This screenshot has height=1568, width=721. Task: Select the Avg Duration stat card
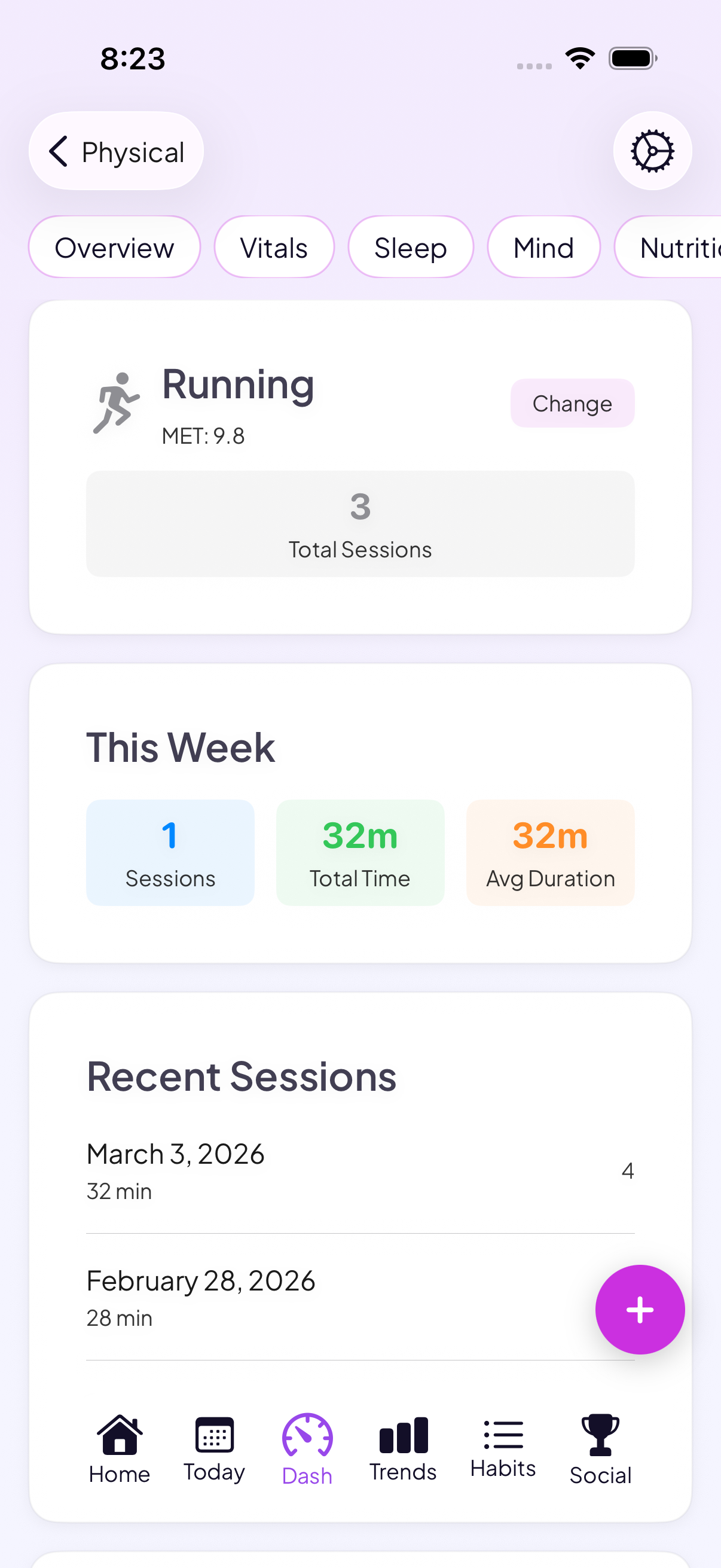pos(550,852)
